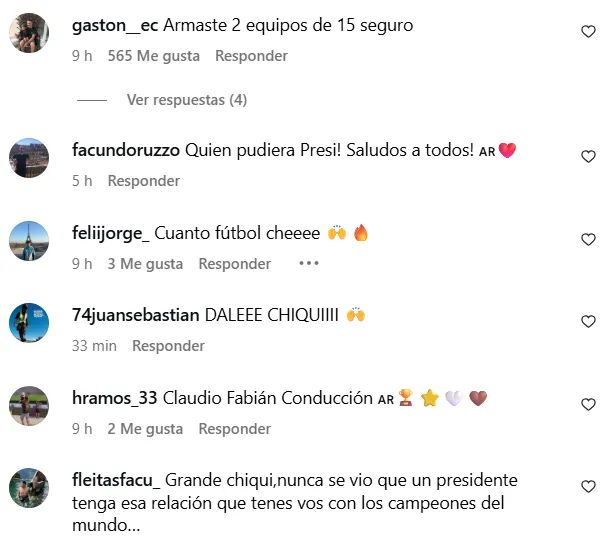Go to fleitasfacu_'s profile via username
This screenshot has width=602, height=537.
click(116, 480)
